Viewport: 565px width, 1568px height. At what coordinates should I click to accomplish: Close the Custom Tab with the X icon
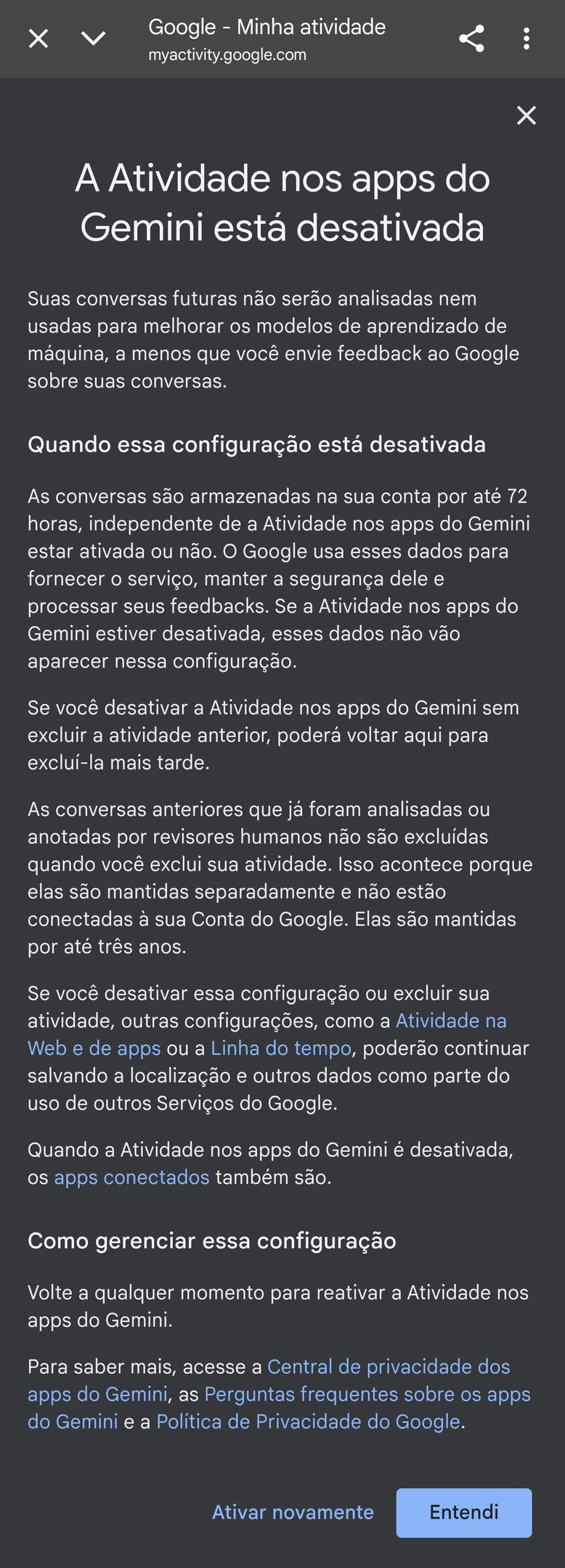point(38,39)
